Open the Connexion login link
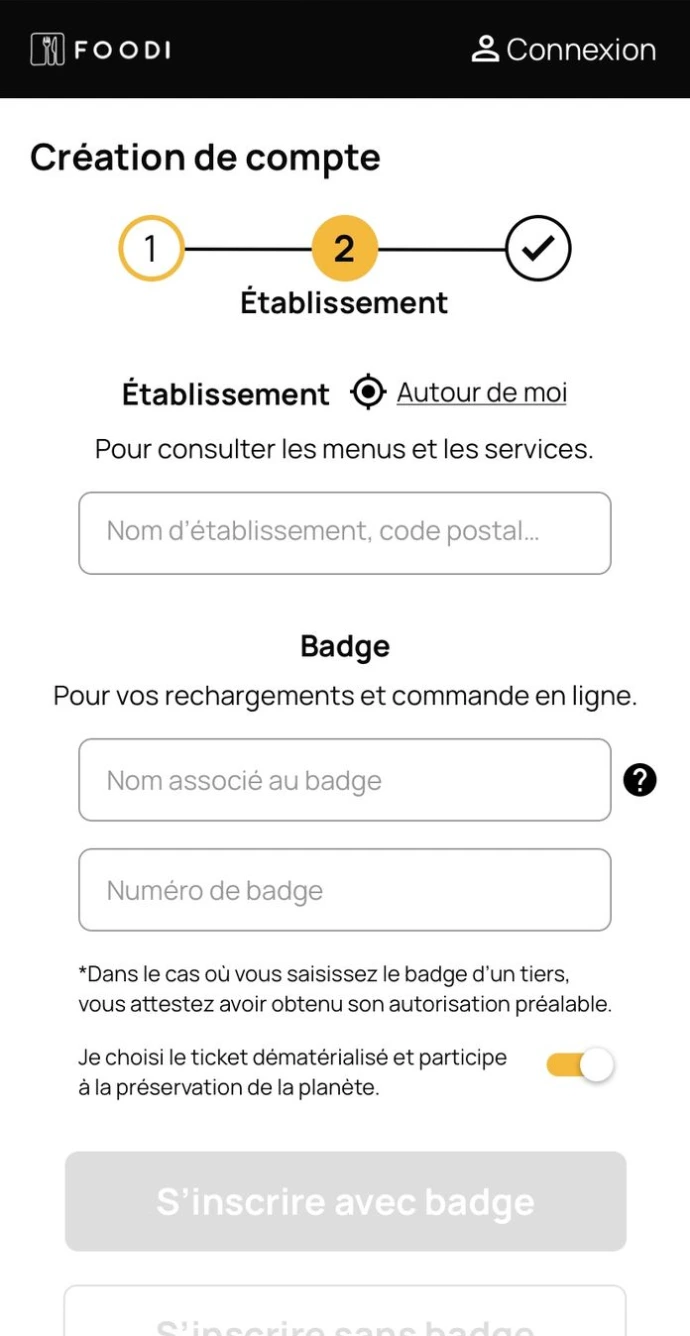 pos(564,49)
